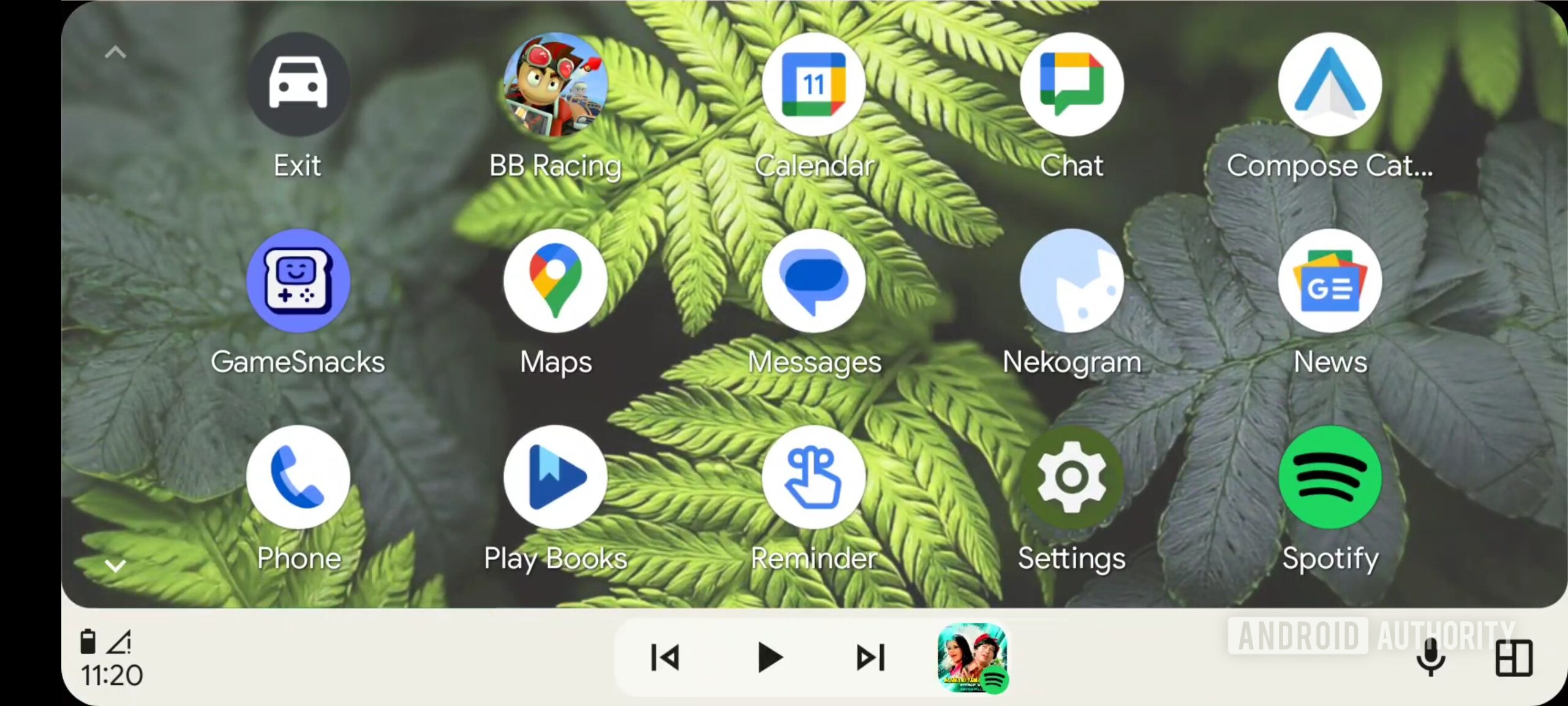Switch to the split-screen dashboard view
This screenshot has height=706, width=1568.
[x=1513, y=659]
